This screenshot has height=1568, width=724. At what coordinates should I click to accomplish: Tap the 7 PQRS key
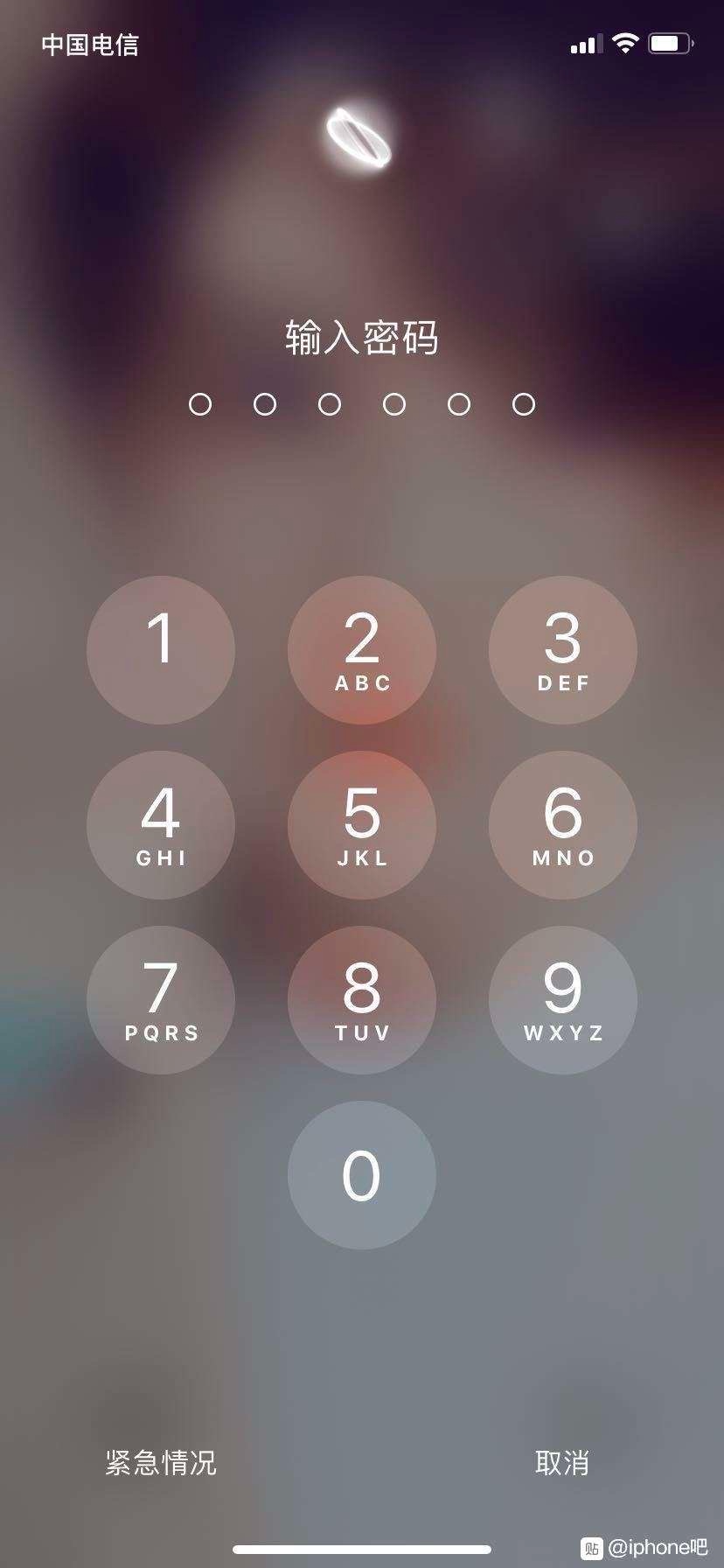pos(161,1000)
